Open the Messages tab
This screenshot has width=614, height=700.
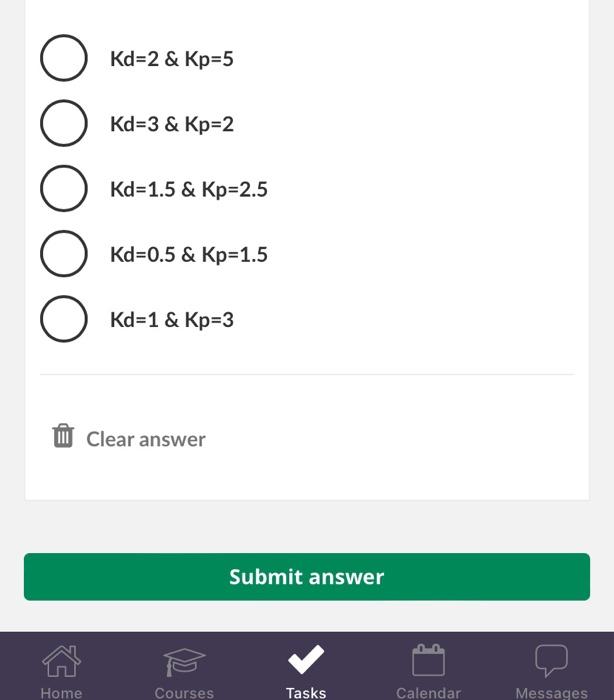point(551,670)
